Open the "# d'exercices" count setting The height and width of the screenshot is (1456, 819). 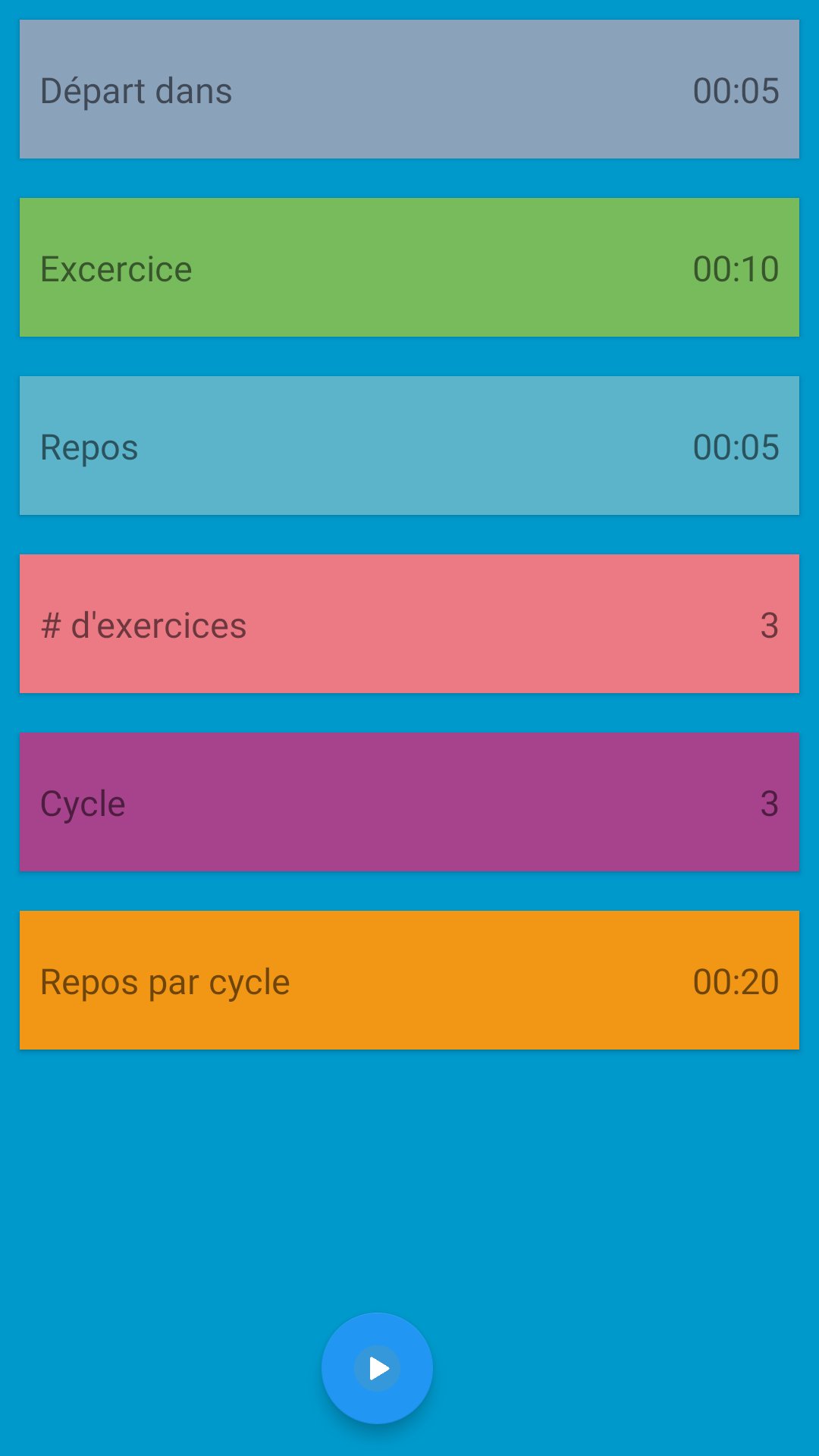tap(409, 623)
